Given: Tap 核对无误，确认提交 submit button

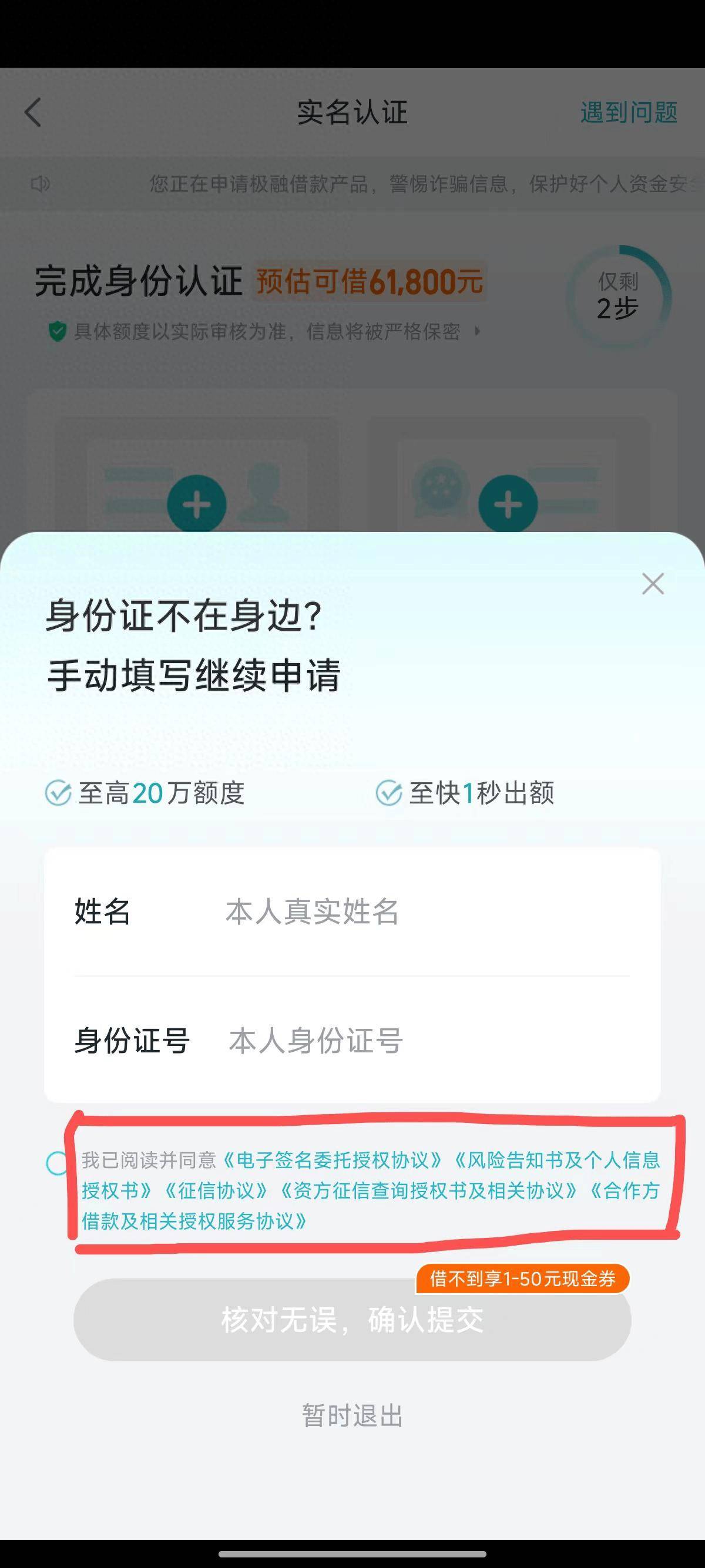Looking at the screenshot, I should pos(352,1320).
